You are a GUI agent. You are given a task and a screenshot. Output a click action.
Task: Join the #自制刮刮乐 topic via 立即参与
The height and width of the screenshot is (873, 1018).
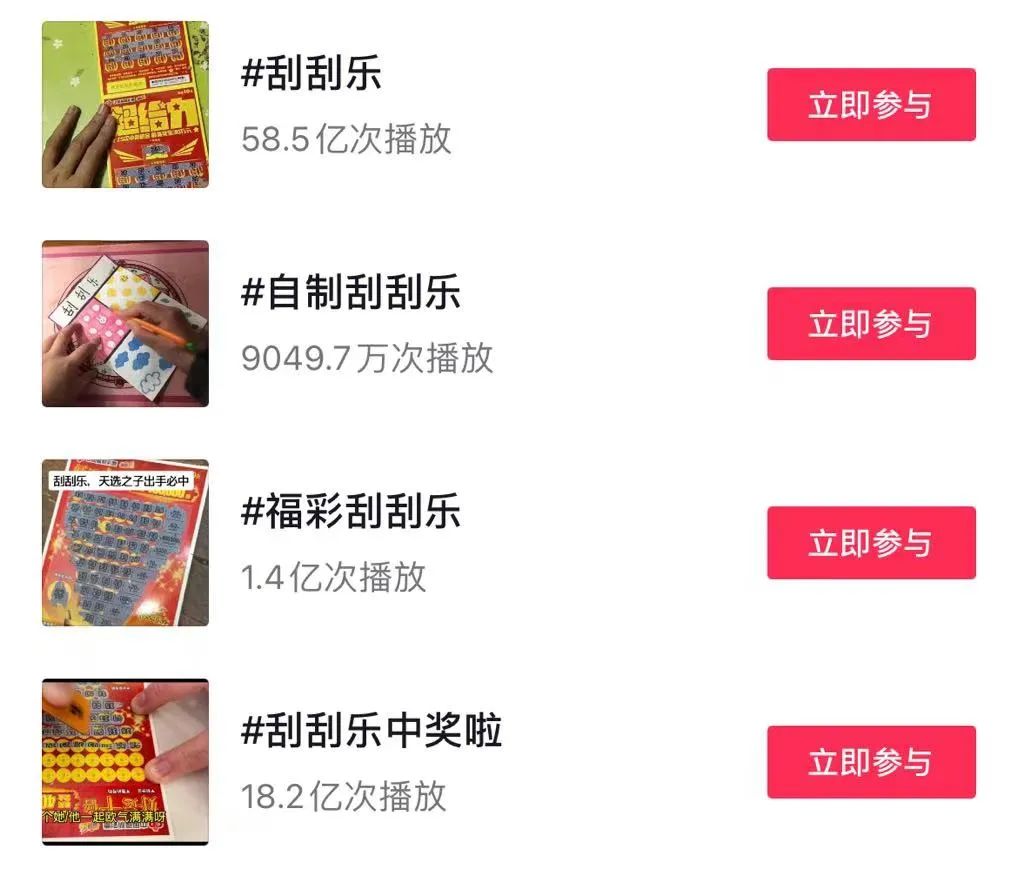pos(871,323)
